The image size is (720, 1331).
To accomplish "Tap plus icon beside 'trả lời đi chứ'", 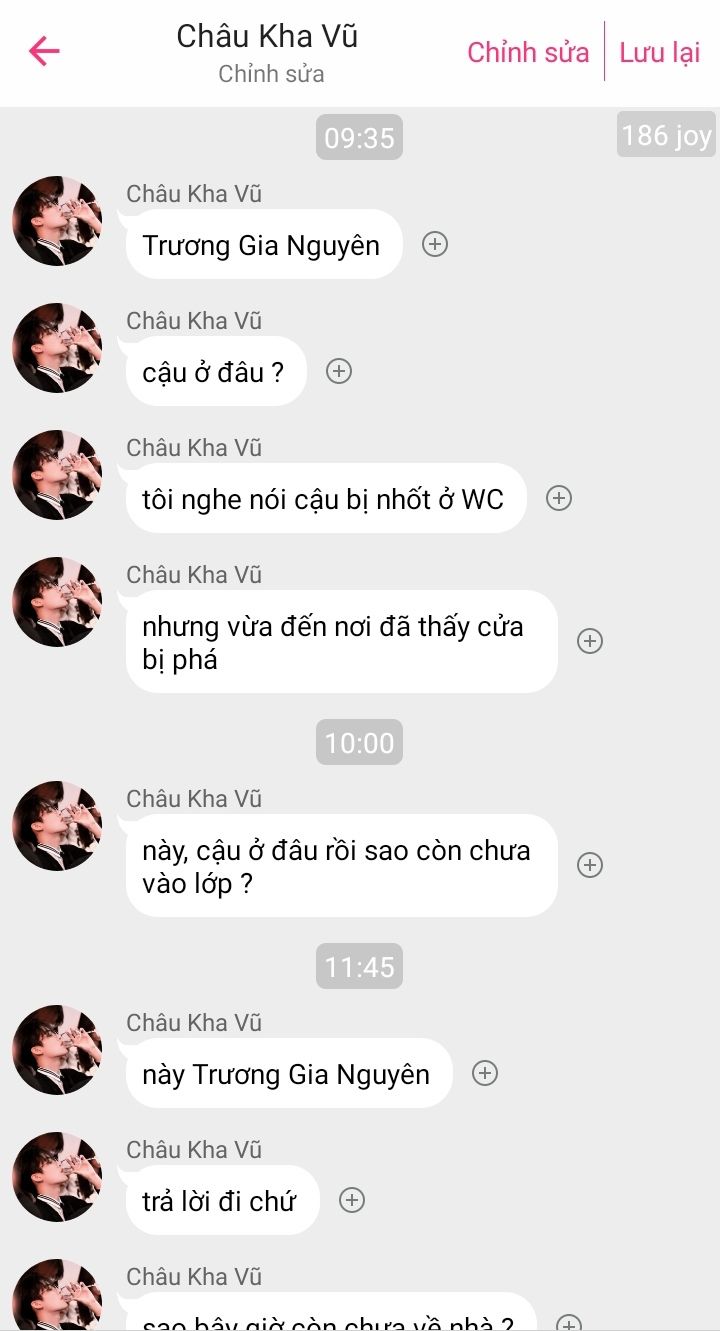I will pos(352,1200).
